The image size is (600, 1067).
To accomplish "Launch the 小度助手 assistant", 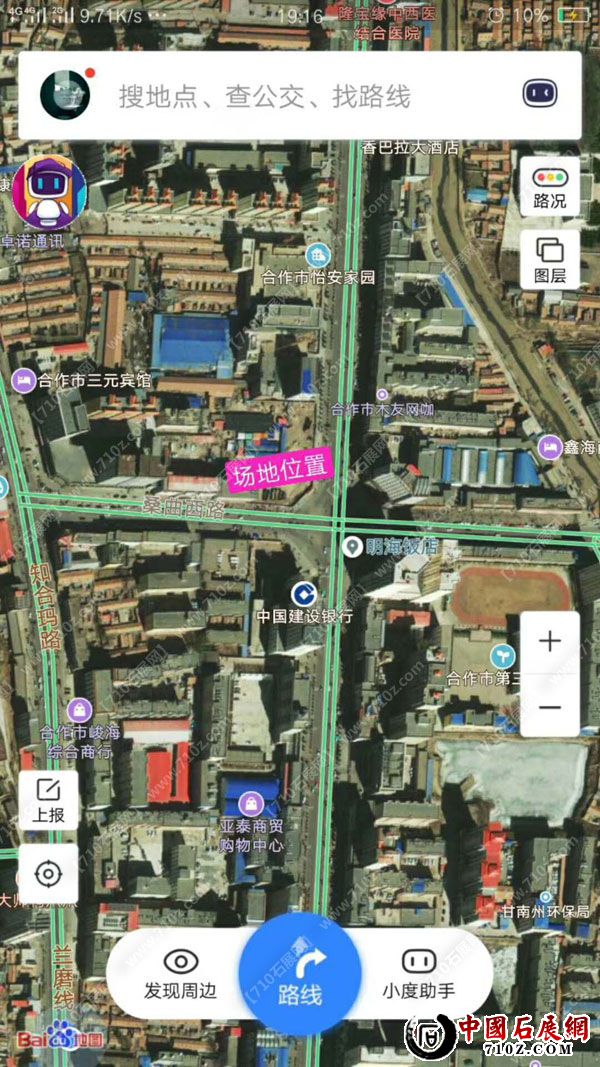I will pos(418,974).
